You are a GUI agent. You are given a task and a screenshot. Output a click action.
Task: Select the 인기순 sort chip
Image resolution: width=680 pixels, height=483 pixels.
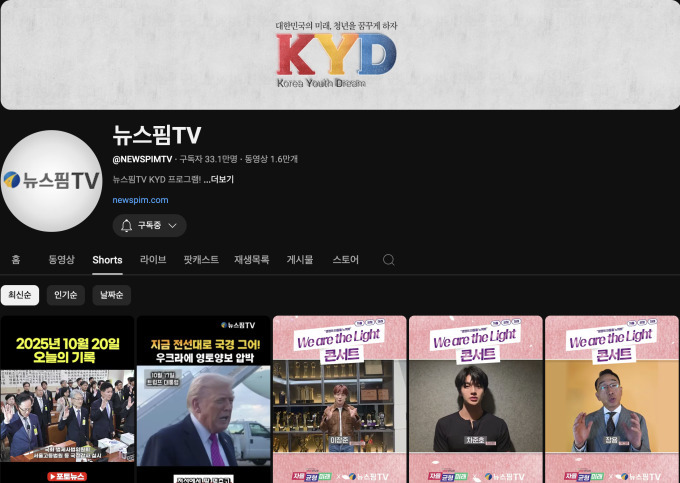pyautogui.click(x=65, y=295)
